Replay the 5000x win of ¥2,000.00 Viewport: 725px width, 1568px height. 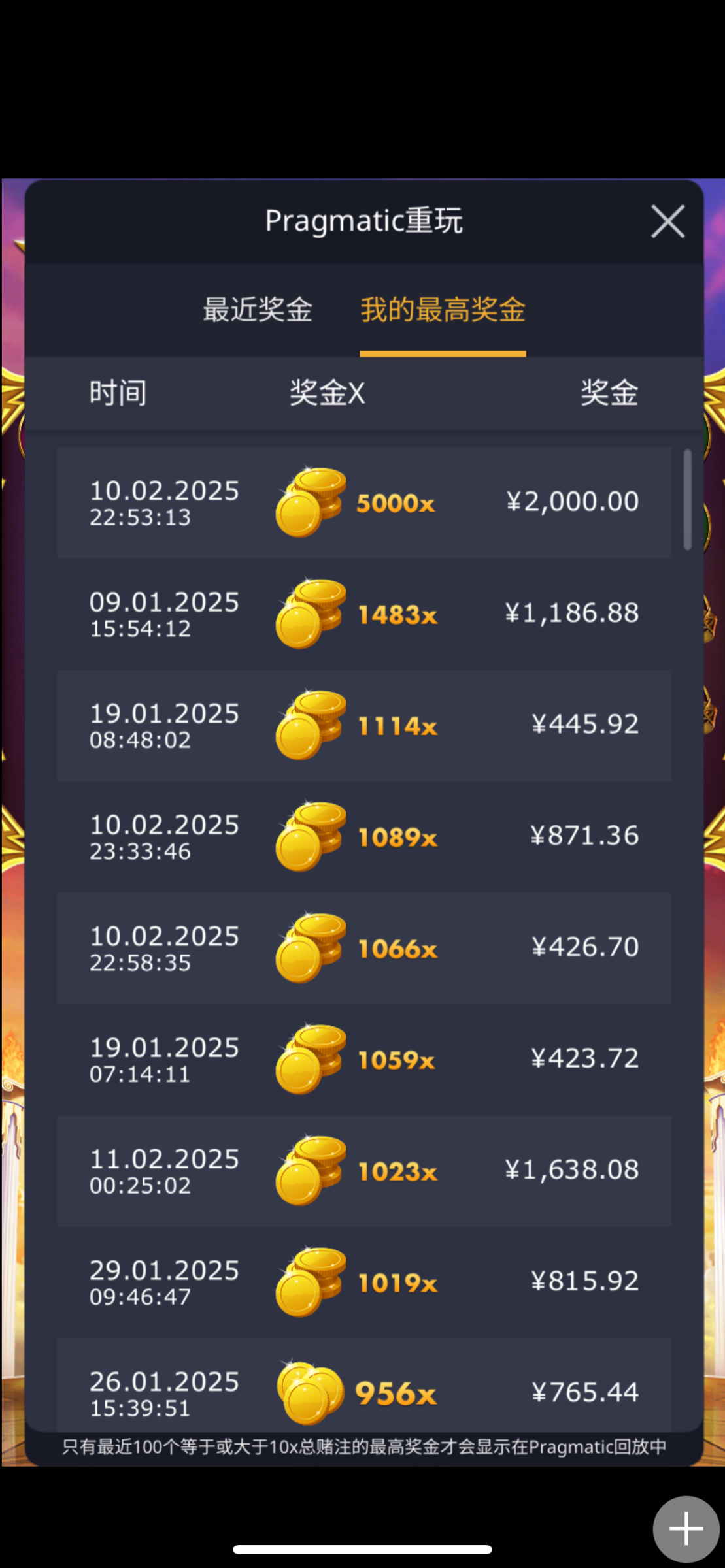363,502
